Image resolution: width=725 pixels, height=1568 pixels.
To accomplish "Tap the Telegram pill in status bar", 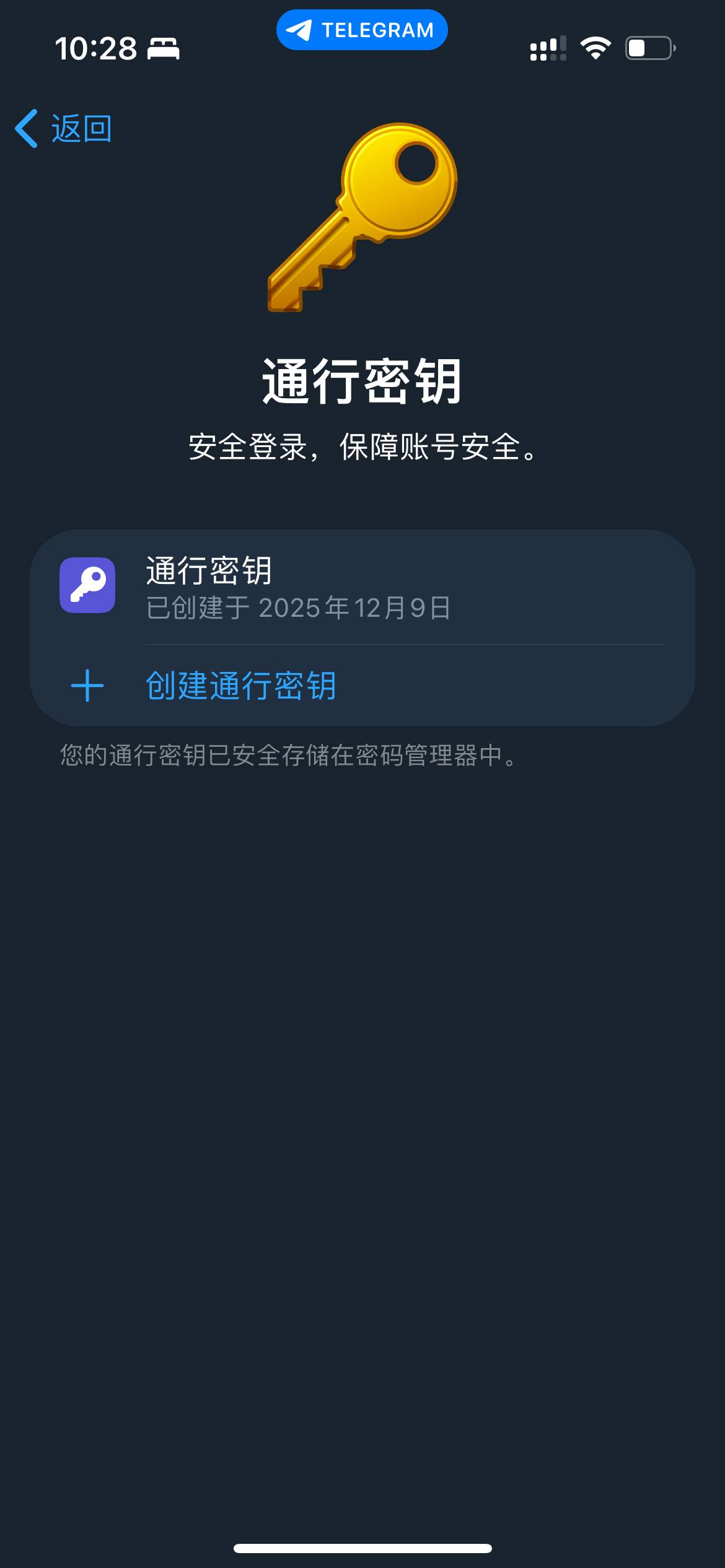I will (x=362, y=30).
